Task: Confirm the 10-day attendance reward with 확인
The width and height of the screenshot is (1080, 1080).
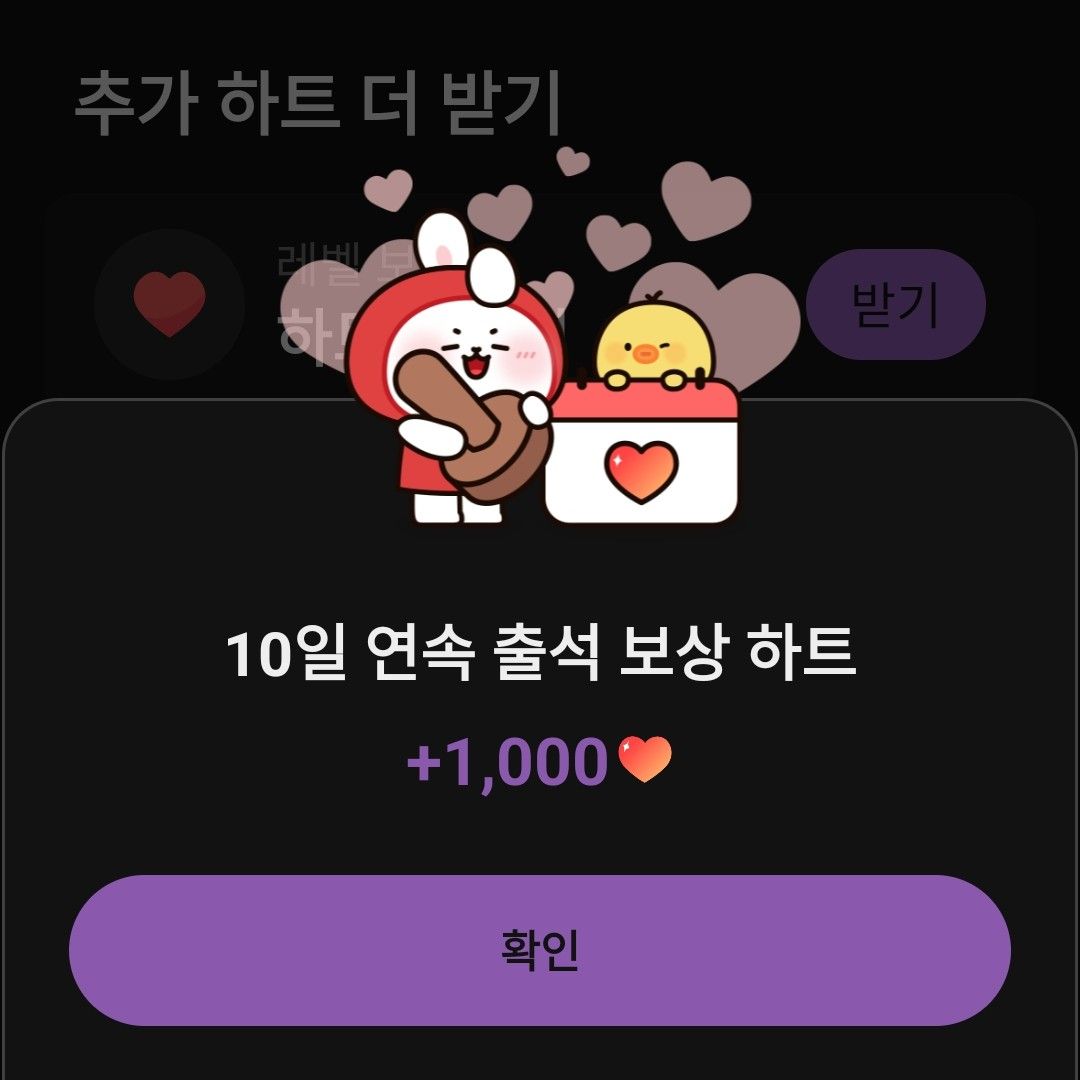Action: pos(540,950)
